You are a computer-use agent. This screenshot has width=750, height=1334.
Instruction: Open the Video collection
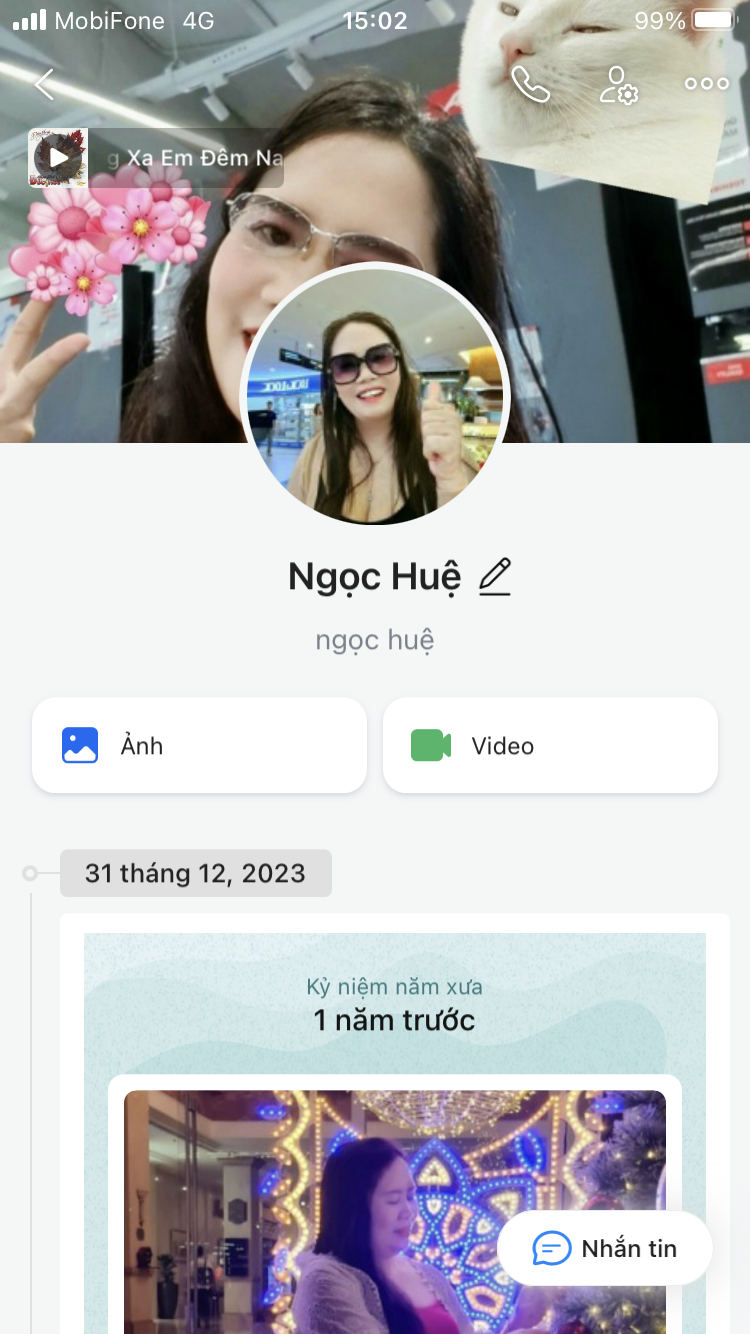tap(550, 745)
